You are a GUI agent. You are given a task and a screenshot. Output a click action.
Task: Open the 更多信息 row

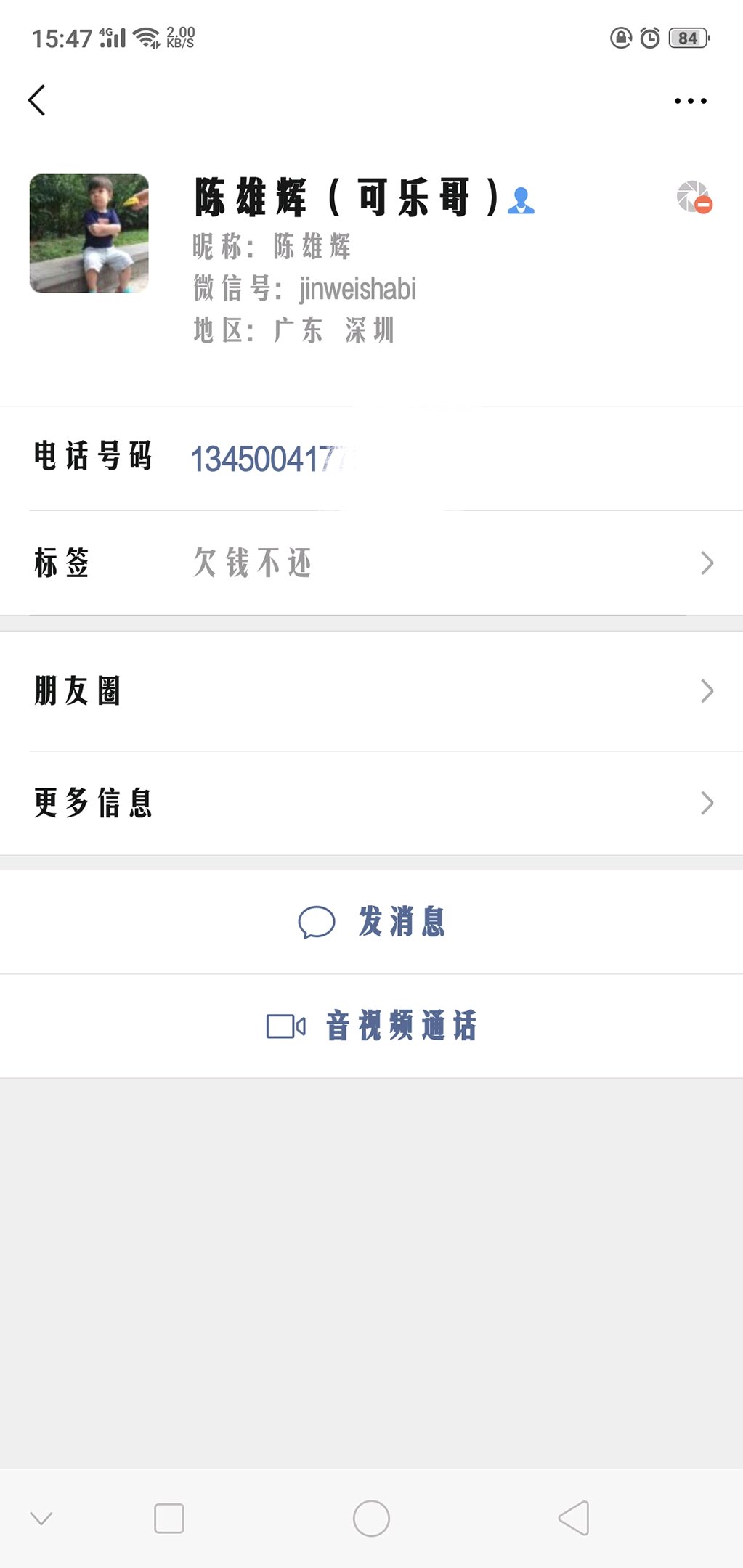[371, 803]
